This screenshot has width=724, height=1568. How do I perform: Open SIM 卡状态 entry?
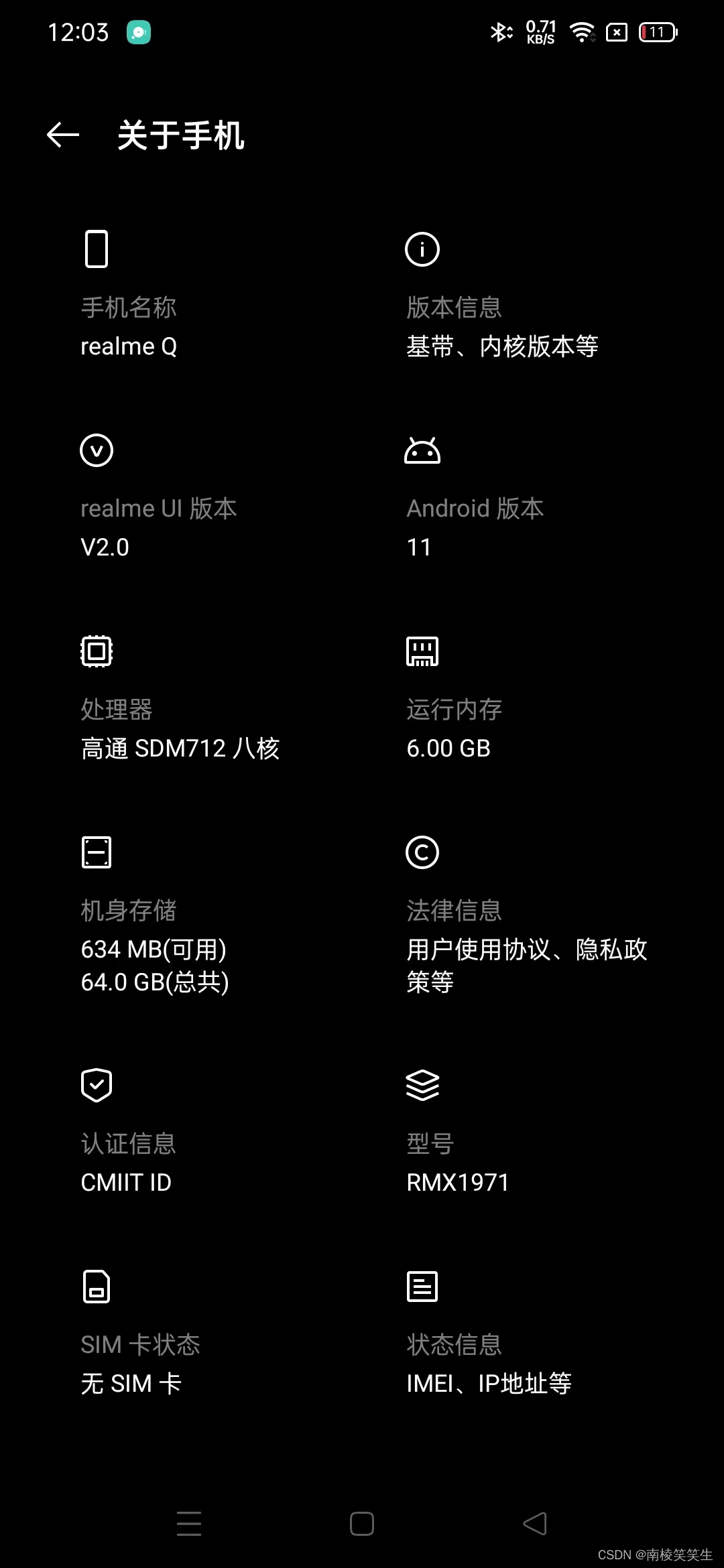[x=140, y=1364]
